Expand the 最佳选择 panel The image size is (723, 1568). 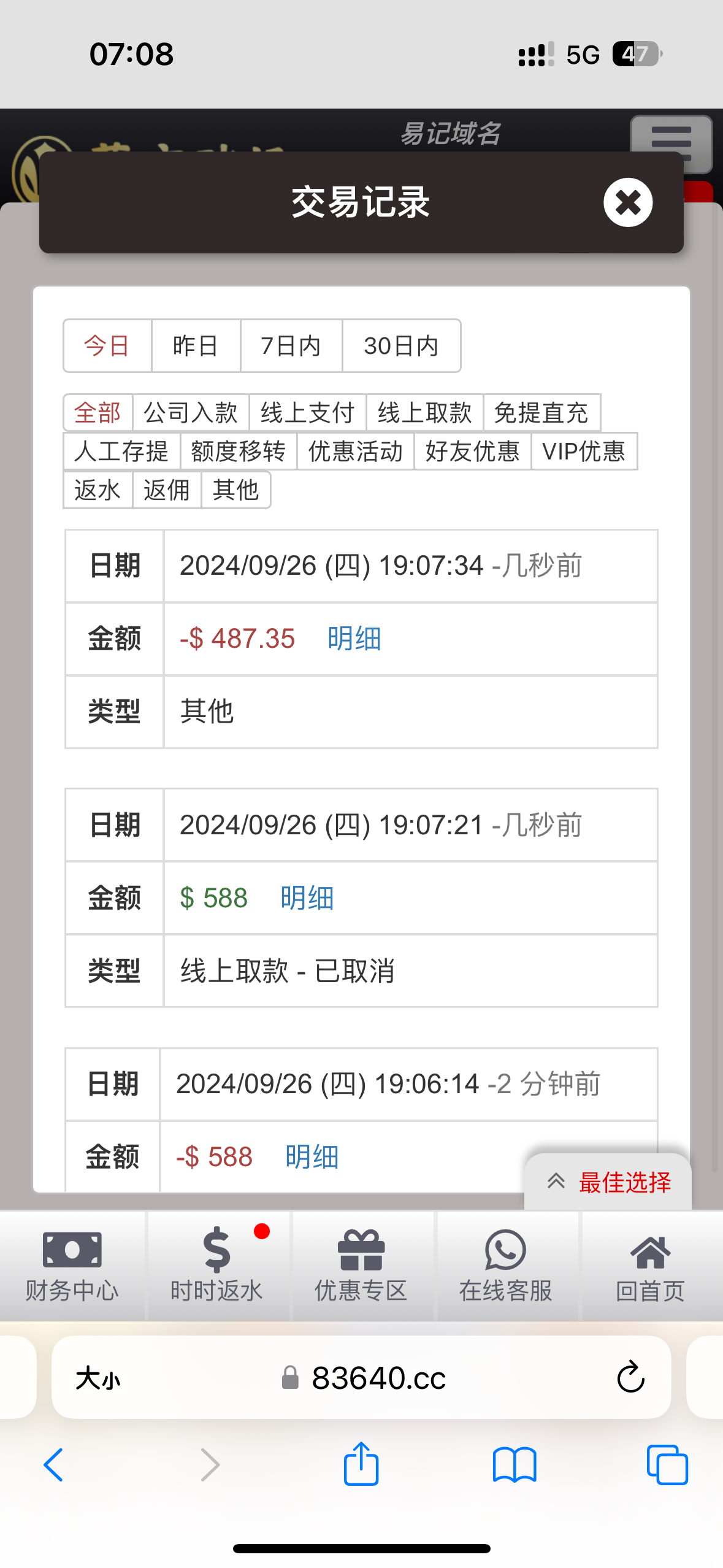608,1182
